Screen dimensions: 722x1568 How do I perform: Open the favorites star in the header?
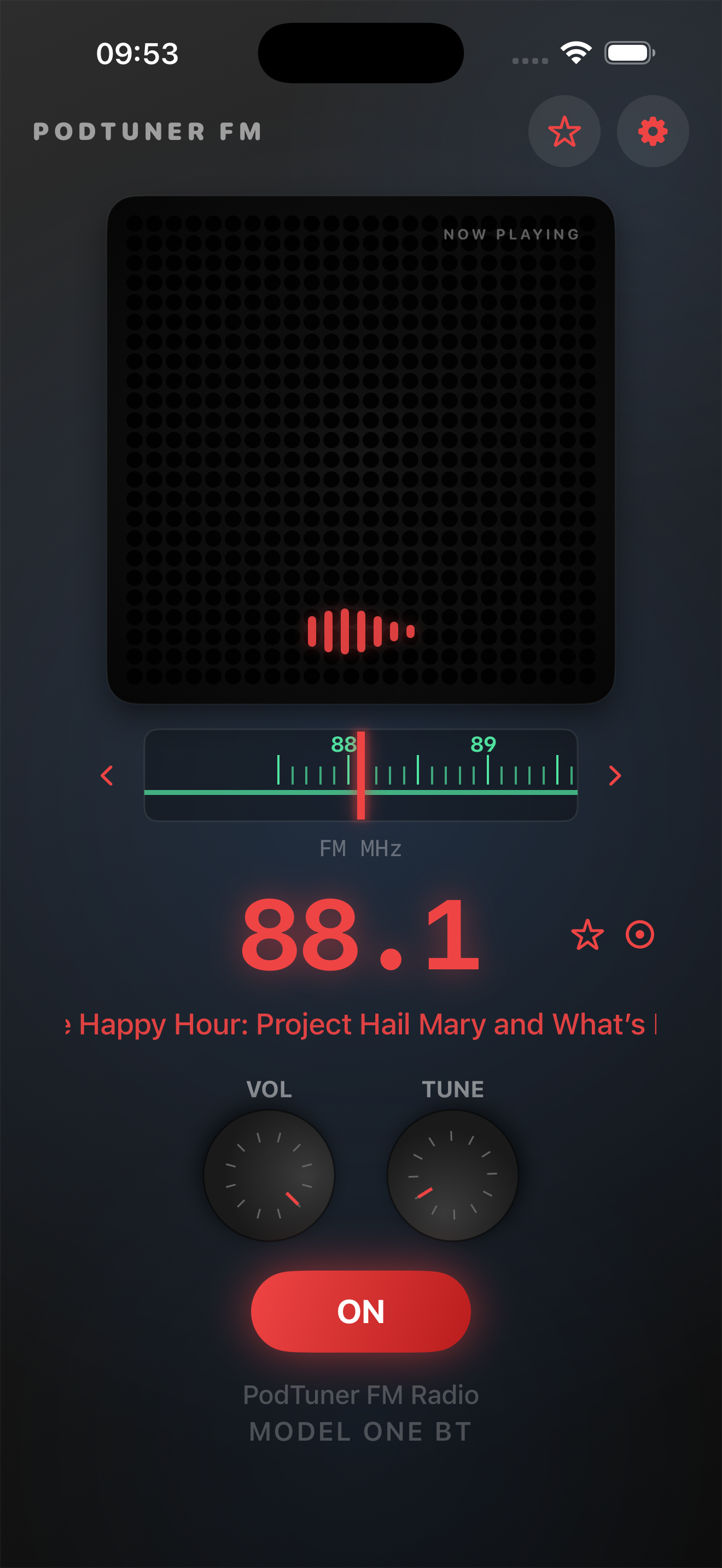click(564, 131)
